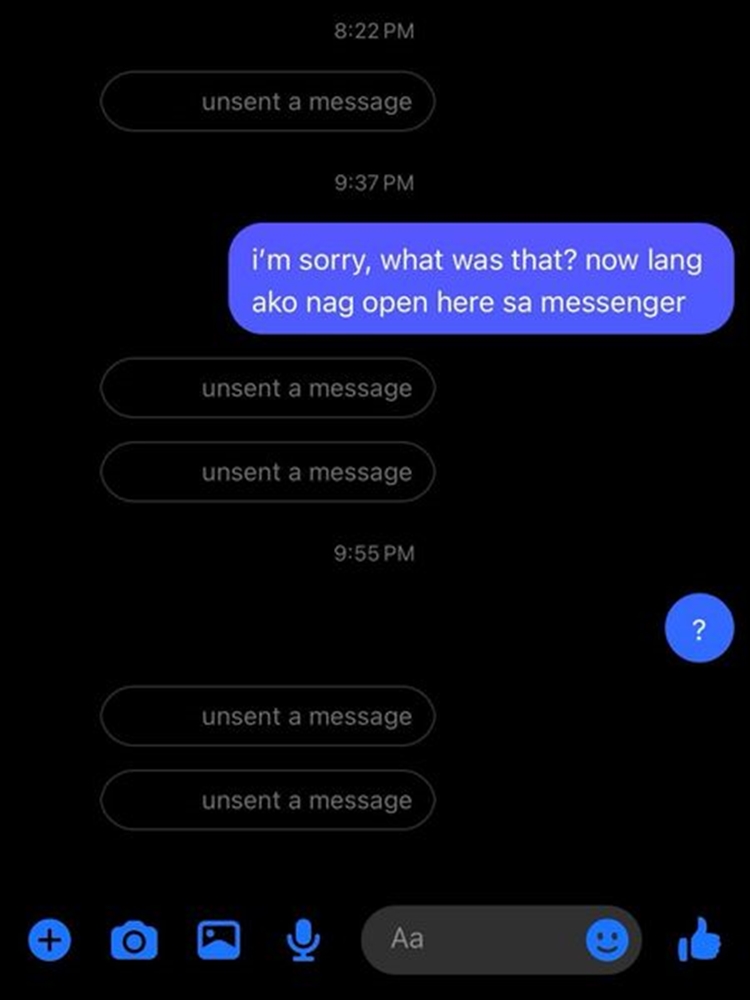Tap the blue question mark bubble
This screenshot has height=1000, width=750.
coord(699,628)
